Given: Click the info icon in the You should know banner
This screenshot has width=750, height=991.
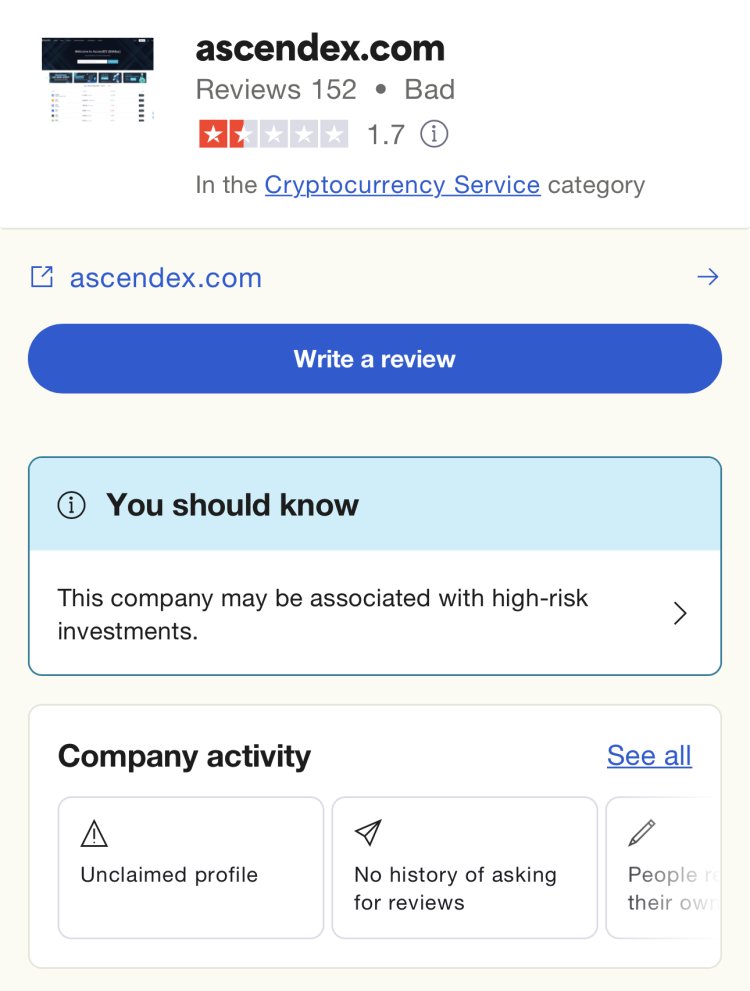Looking at the screenshot, I should (x=70, y=505).
